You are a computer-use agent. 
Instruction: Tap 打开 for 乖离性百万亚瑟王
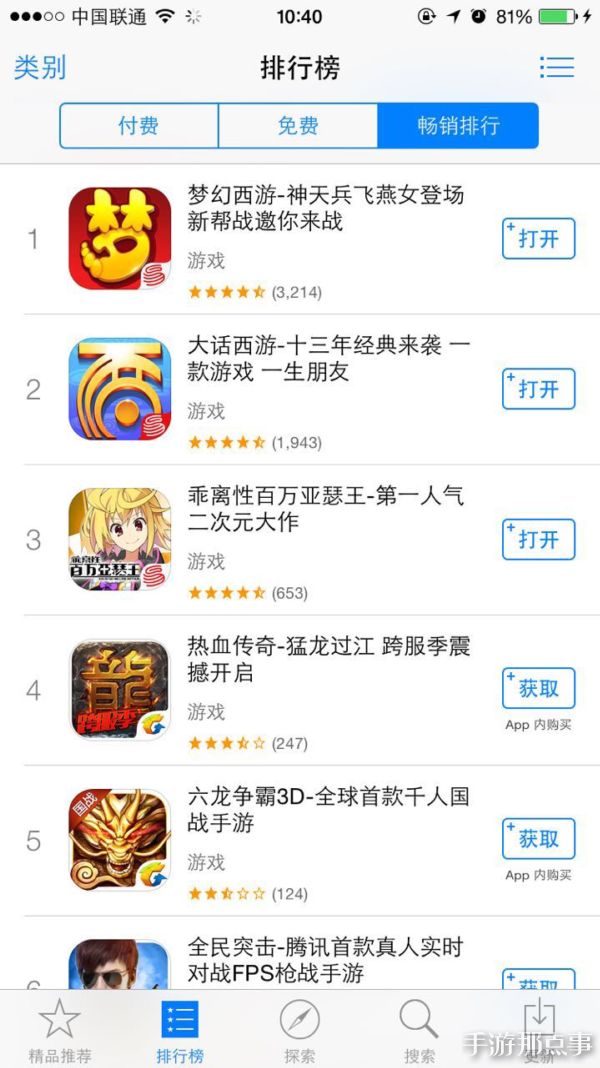point(538,539)
